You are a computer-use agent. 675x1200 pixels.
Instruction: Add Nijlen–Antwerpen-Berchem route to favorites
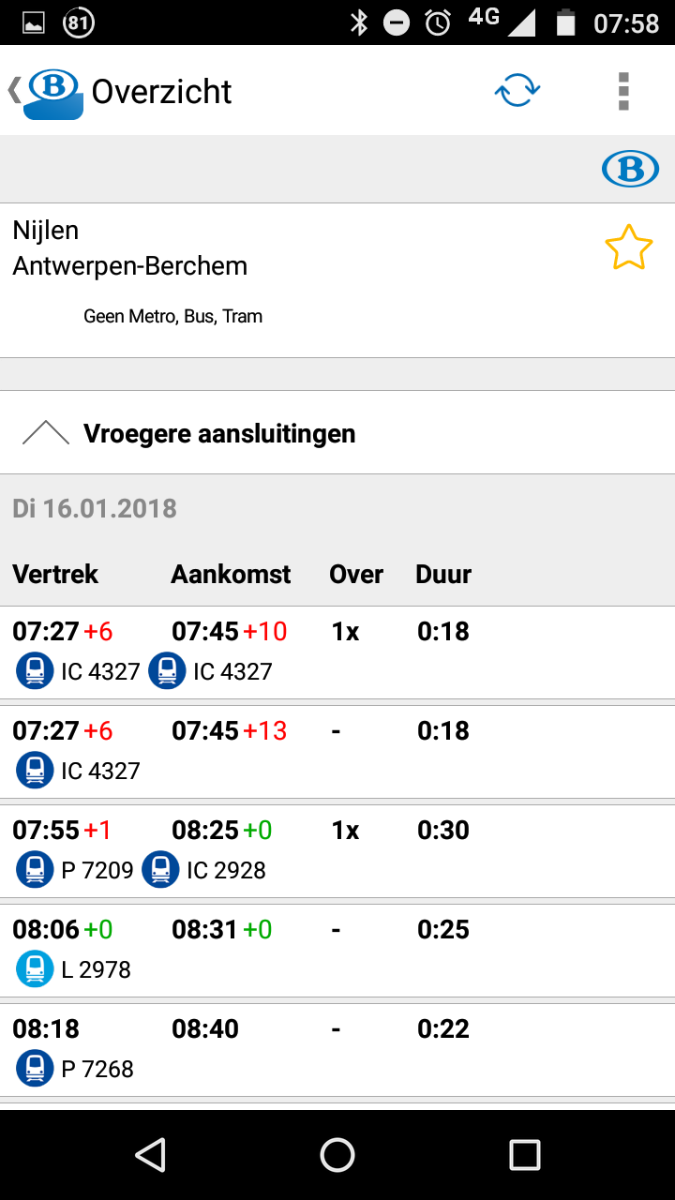point(628,249)
